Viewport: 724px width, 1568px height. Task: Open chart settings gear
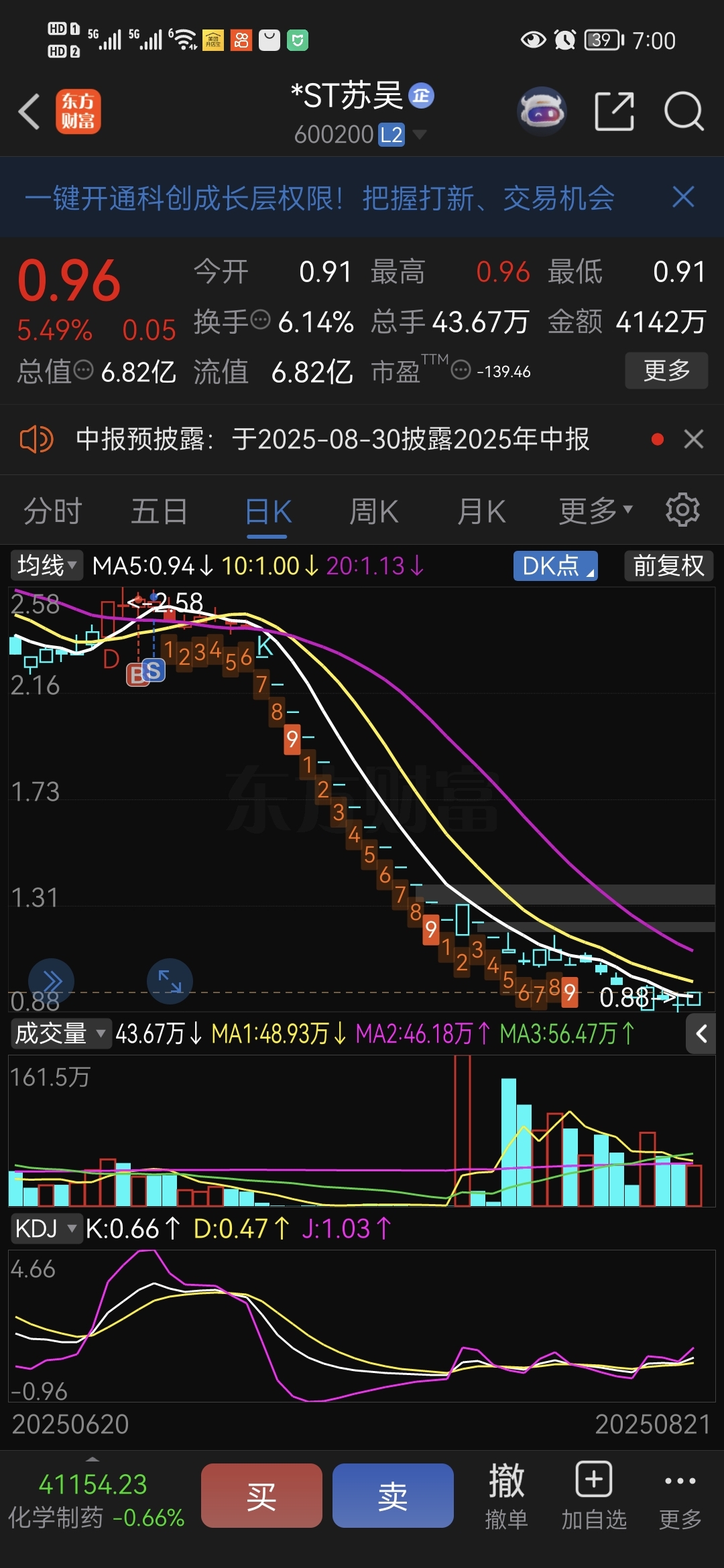(682, 511)
